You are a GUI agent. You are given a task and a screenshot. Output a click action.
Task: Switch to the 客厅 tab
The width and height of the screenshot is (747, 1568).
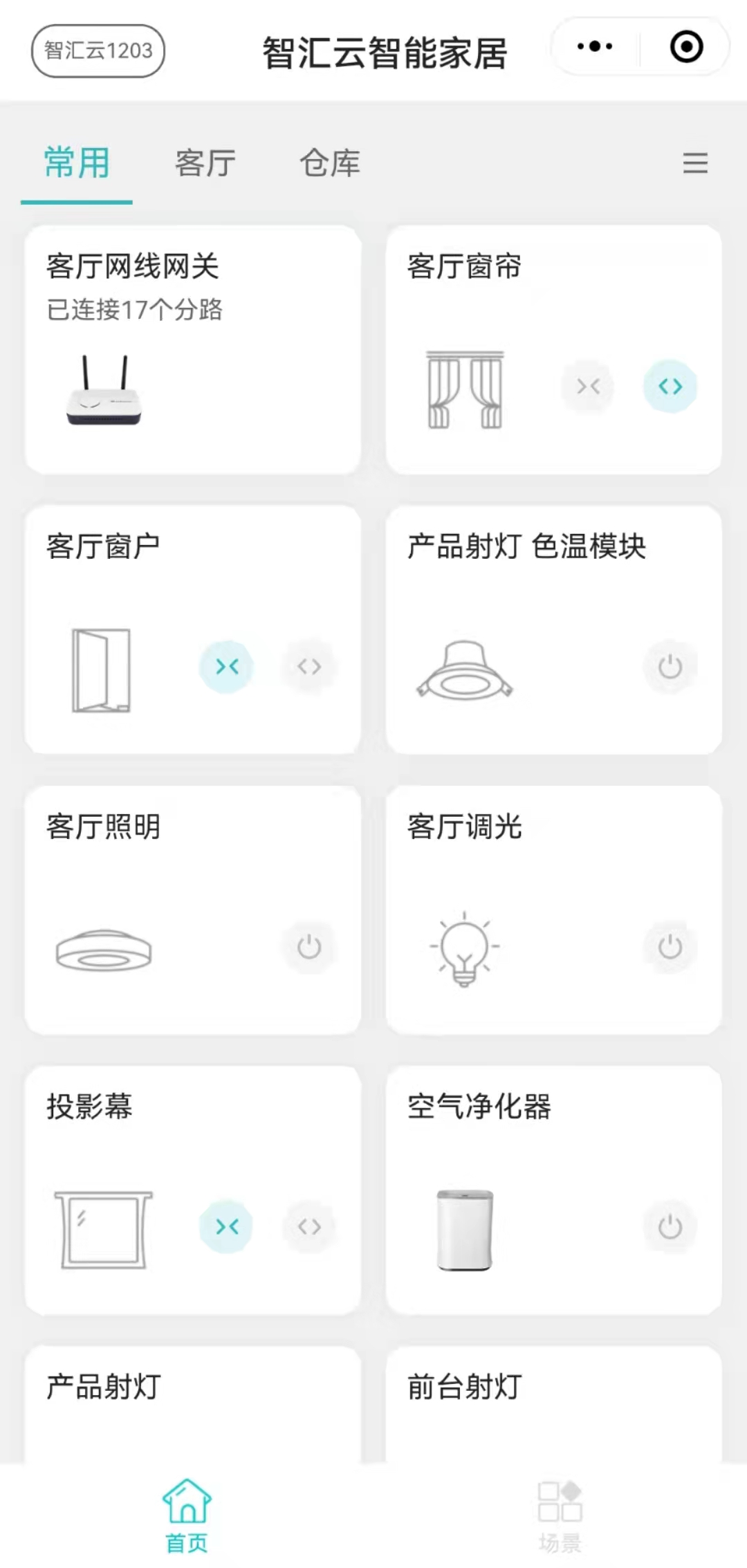click(205, 163)
